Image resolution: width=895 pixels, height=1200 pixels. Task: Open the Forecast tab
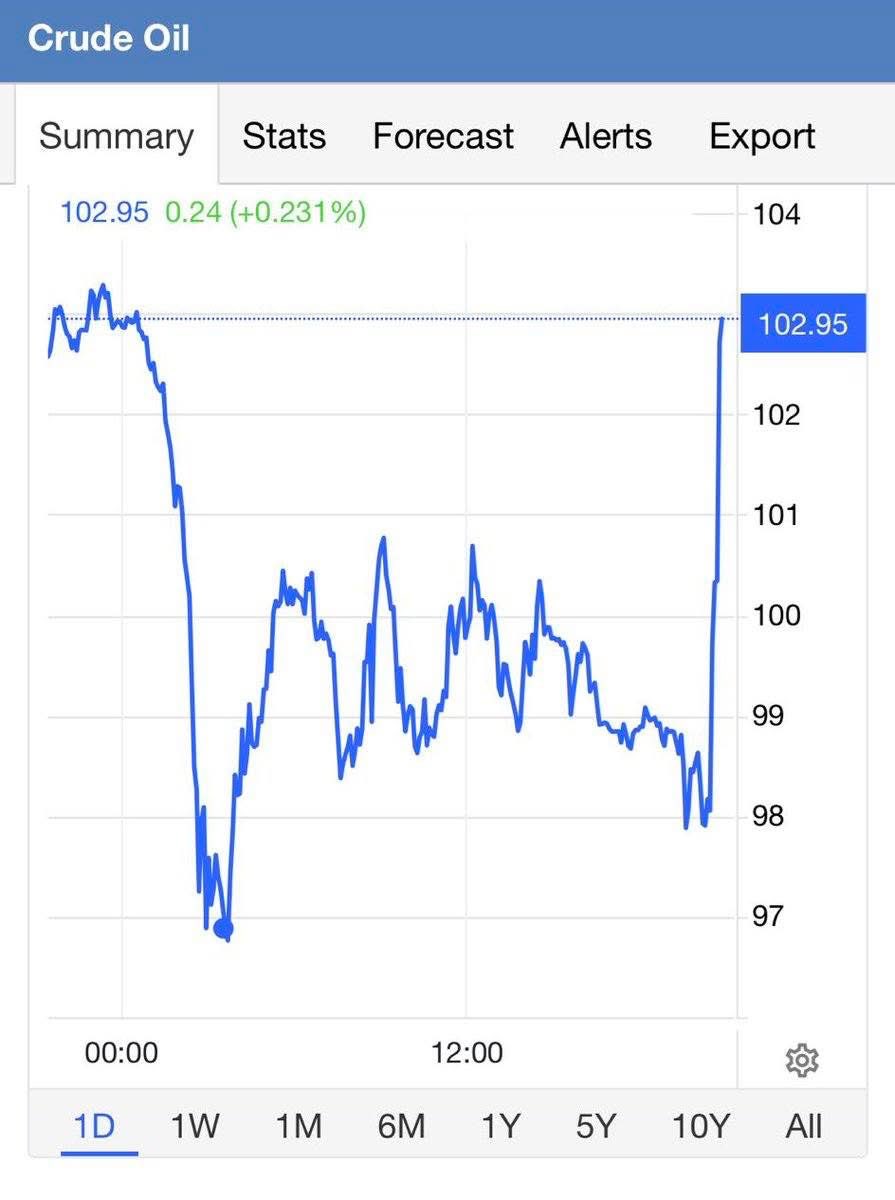tap(443, 136)
